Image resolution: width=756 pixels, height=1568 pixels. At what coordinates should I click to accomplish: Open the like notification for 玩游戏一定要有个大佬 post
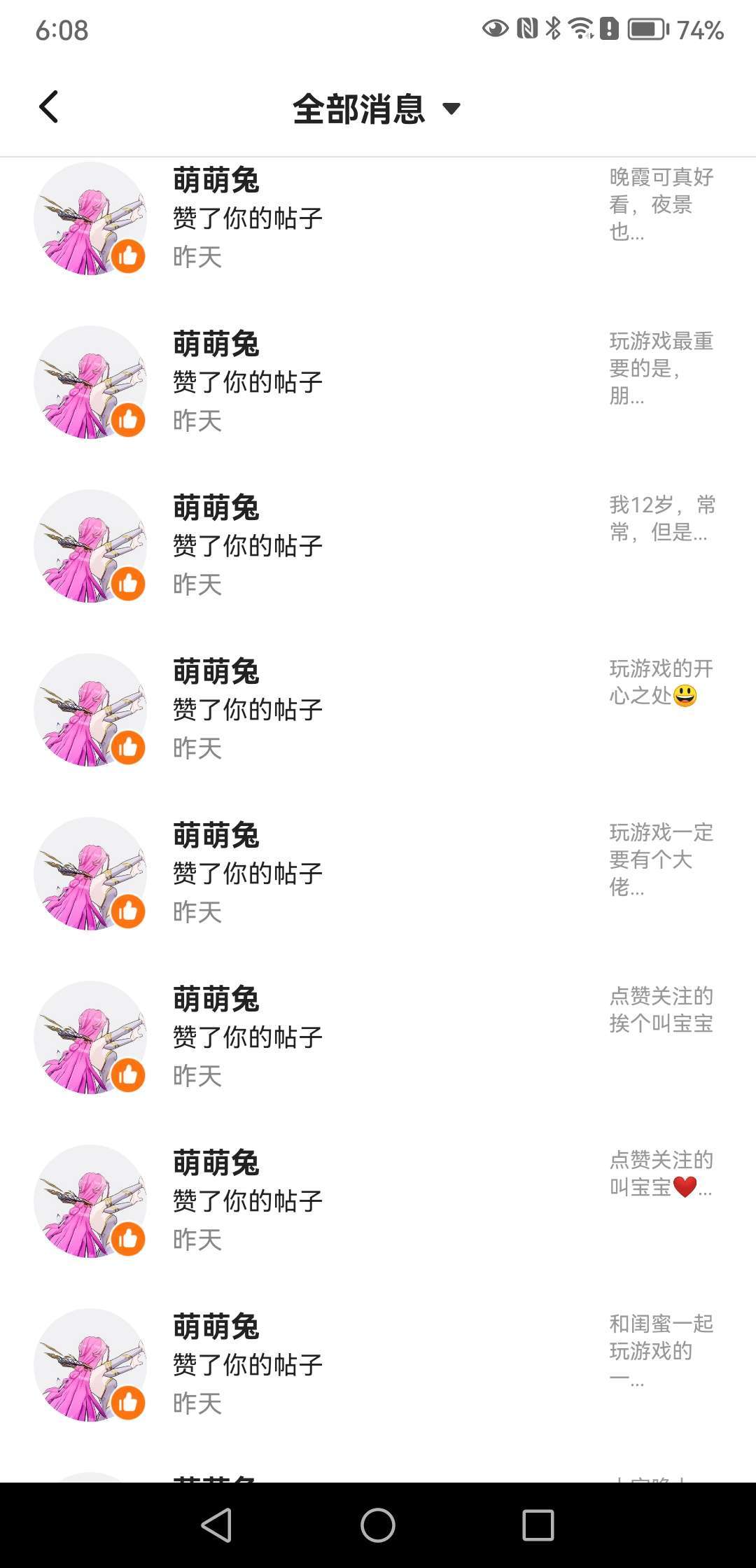coord(378,874)
